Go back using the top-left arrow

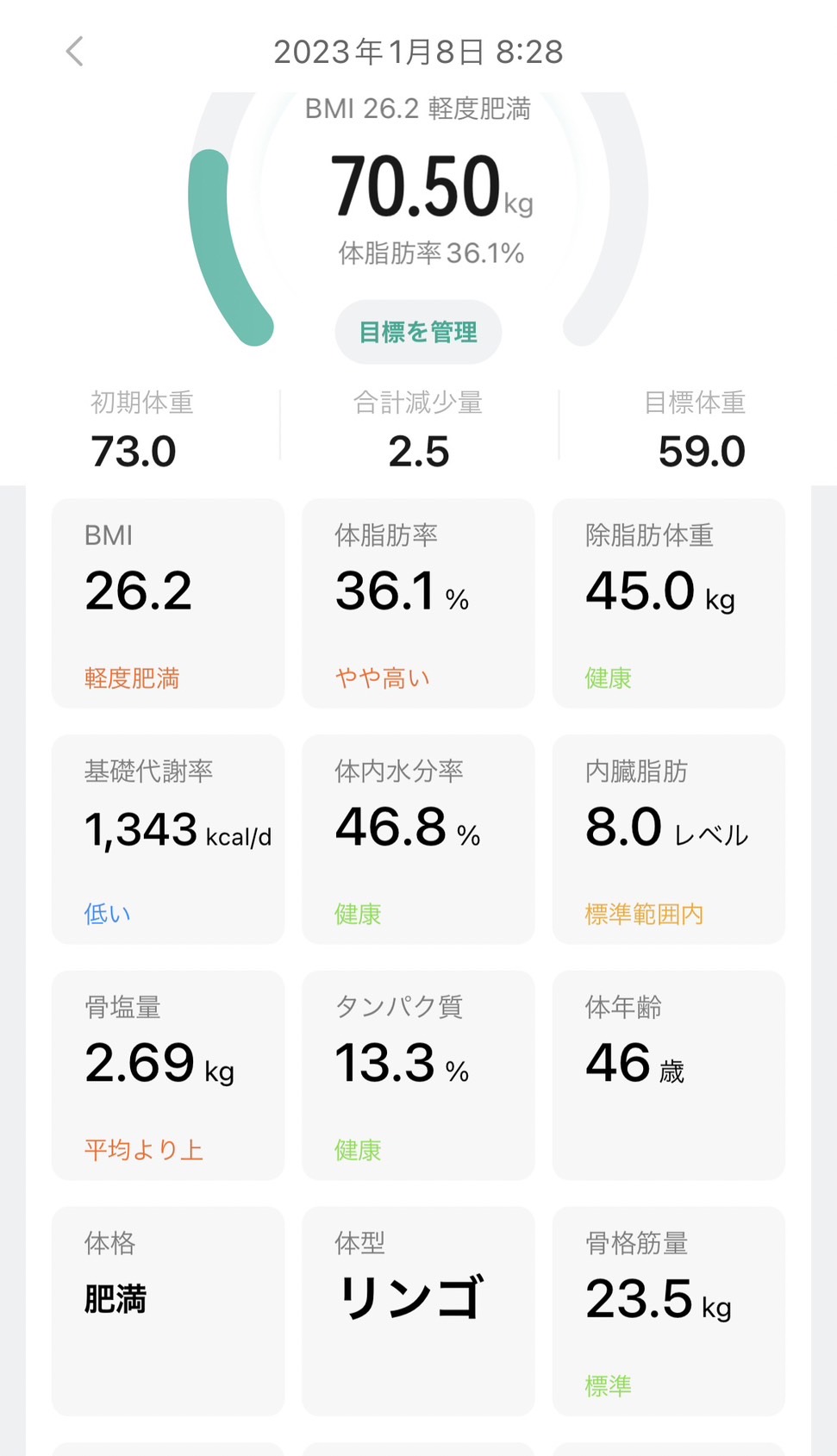pyautogui.click(x=75, y=52)
